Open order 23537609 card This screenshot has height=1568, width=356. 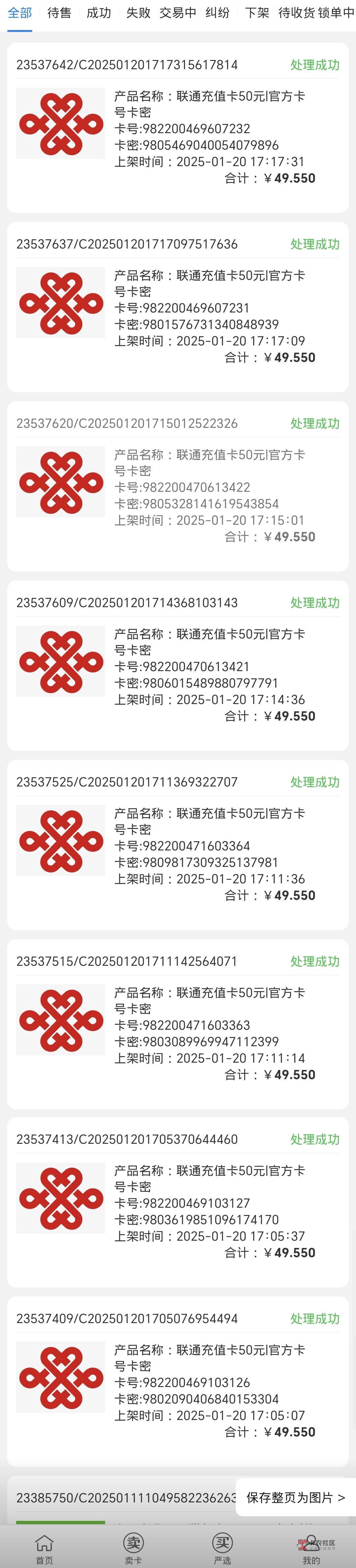pos(178,666)
